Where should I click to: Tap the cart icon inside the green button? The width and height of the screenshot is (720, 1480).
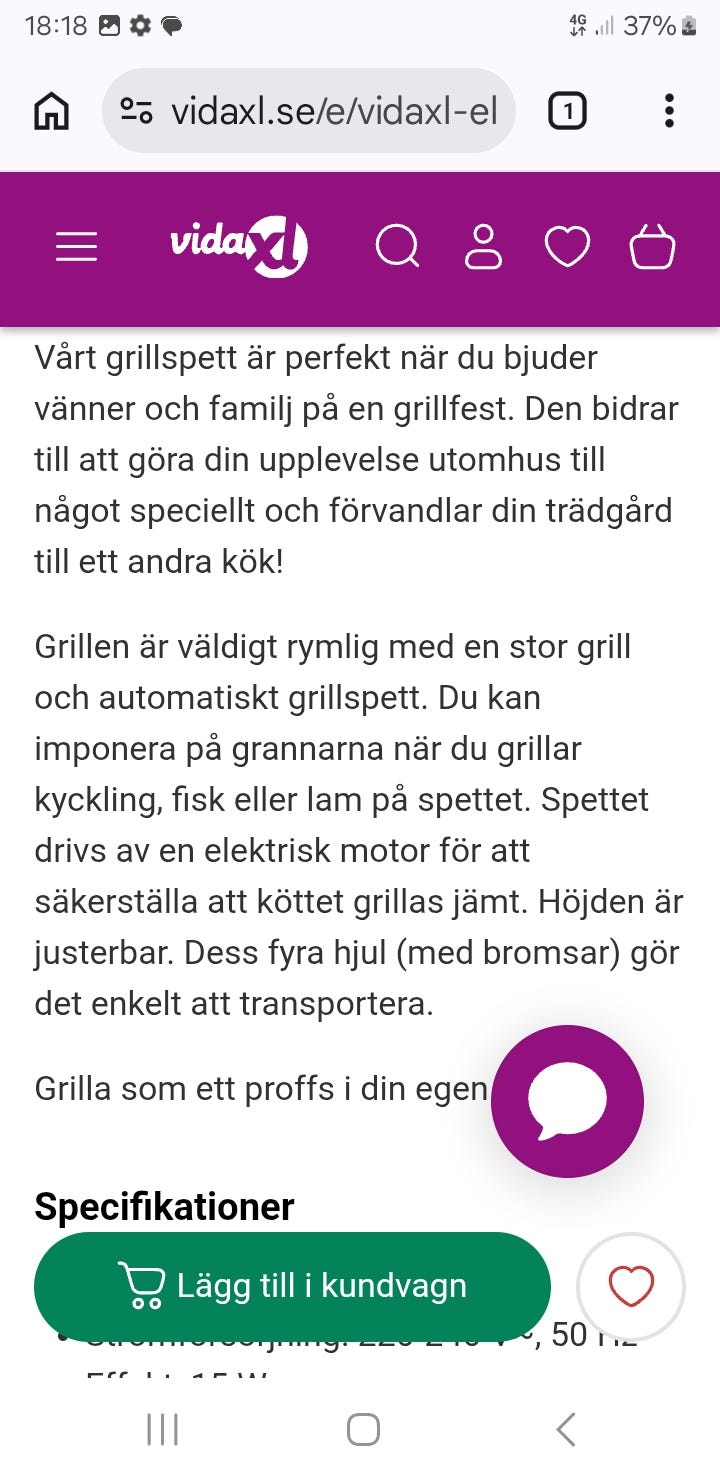pyautogui.click(x=143, y=1286)
